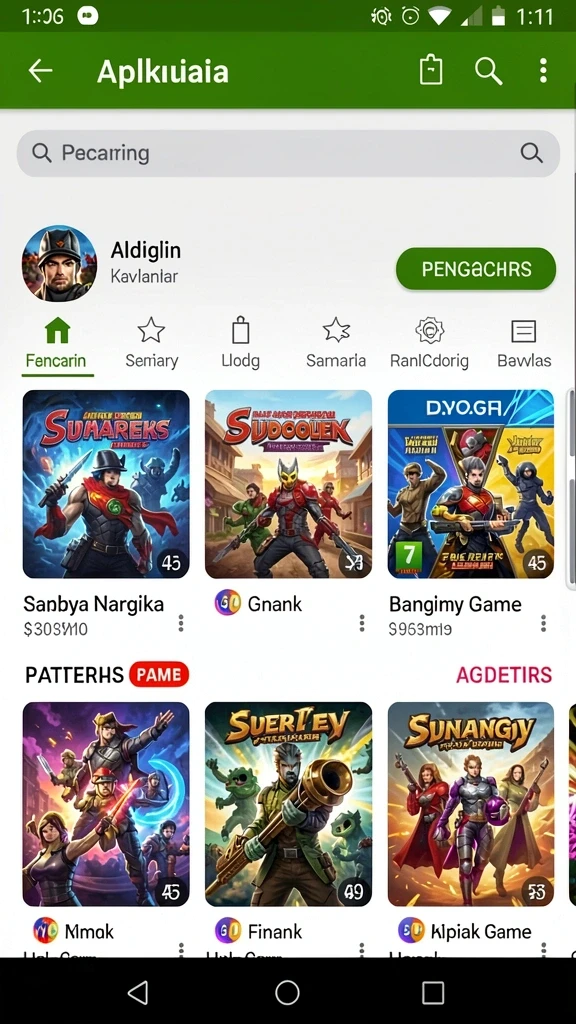The image size is (576, 1024).
Task: Tap the green PENGACHRS button
Action: (475, 268)
